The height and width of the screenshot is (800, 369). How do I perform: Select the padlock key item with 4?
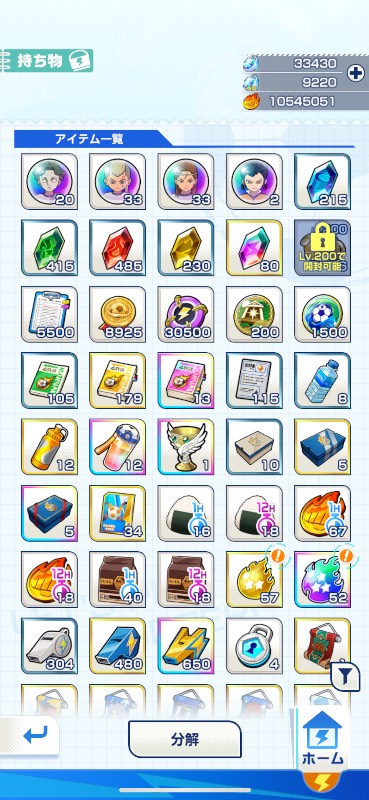tap(254, 646)
